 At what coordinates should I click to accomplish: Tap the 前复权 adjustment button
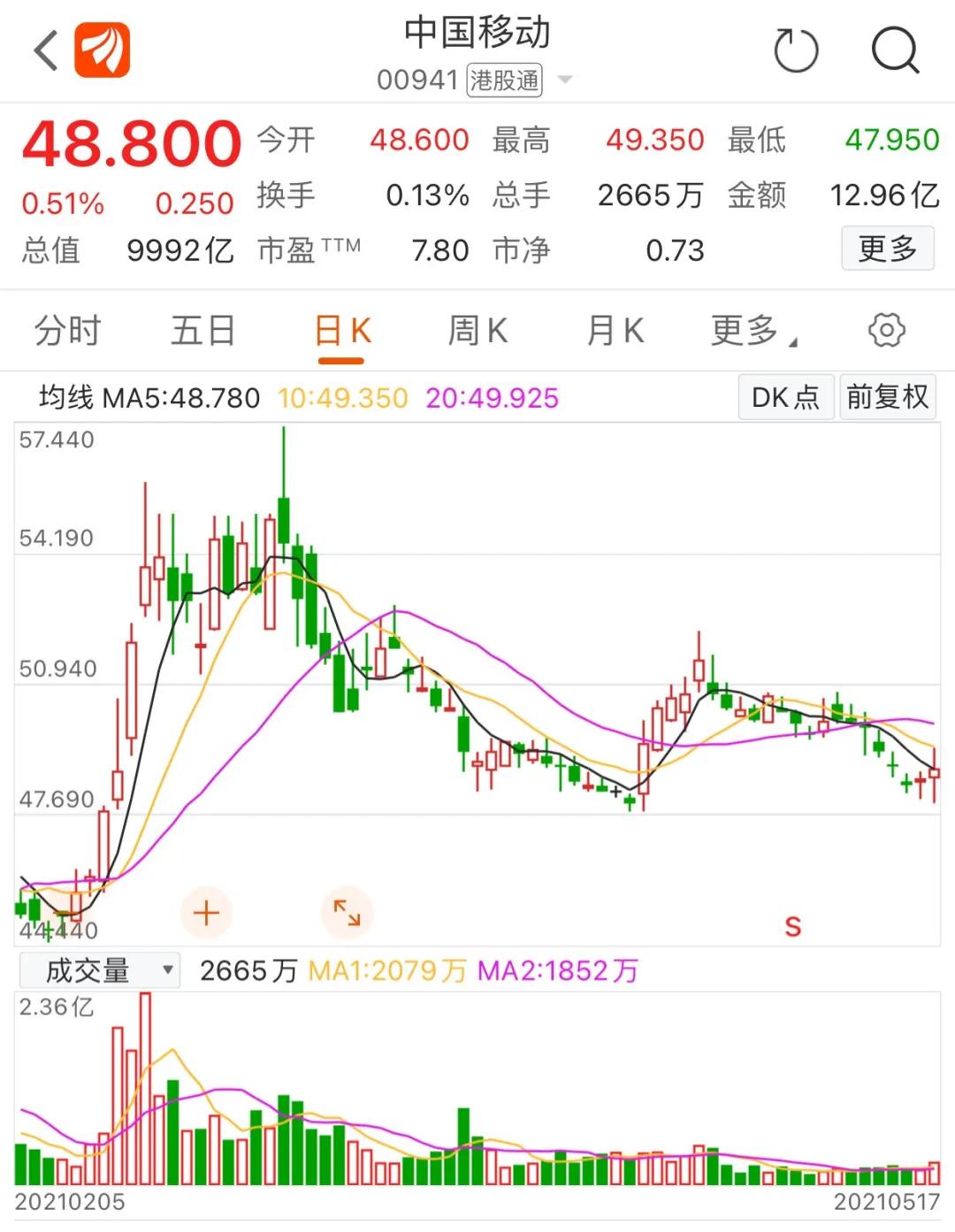pyautogui.click(x=887, y=397)
